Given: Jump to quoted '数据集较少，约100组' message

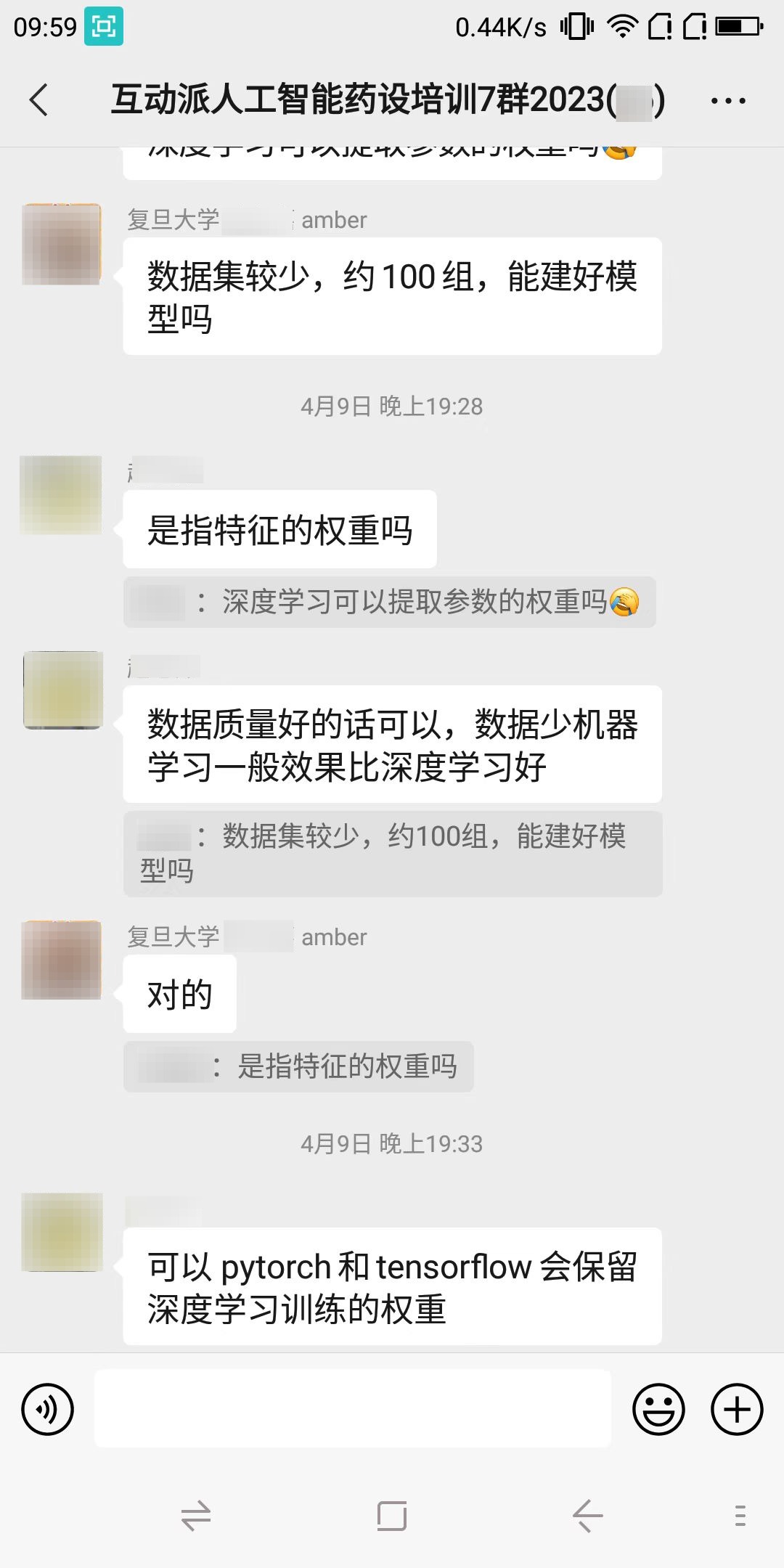Looking at the screenshot, I should [392, 853].
